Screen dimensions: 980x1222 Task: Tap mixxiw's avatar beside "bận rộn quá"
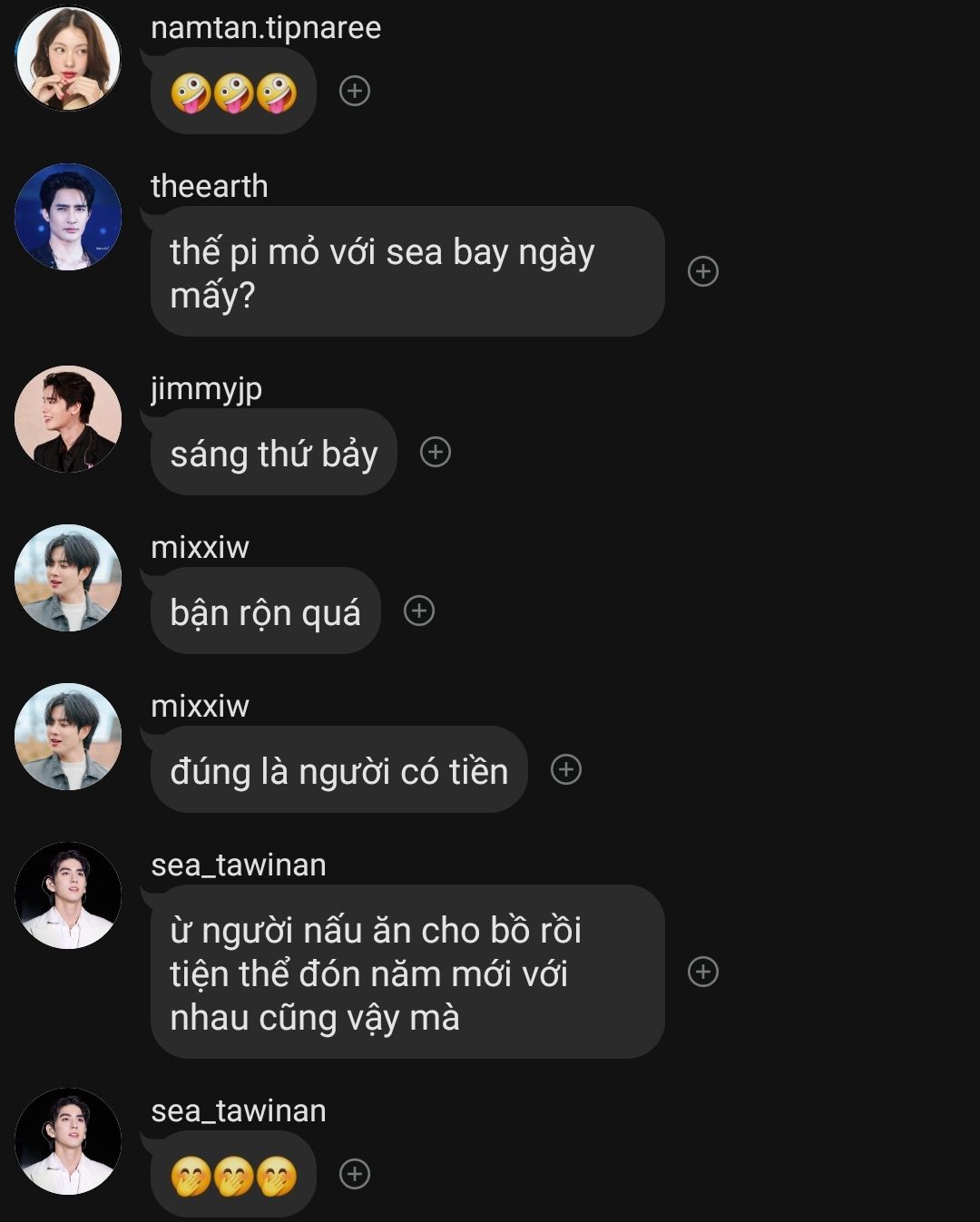68,578
